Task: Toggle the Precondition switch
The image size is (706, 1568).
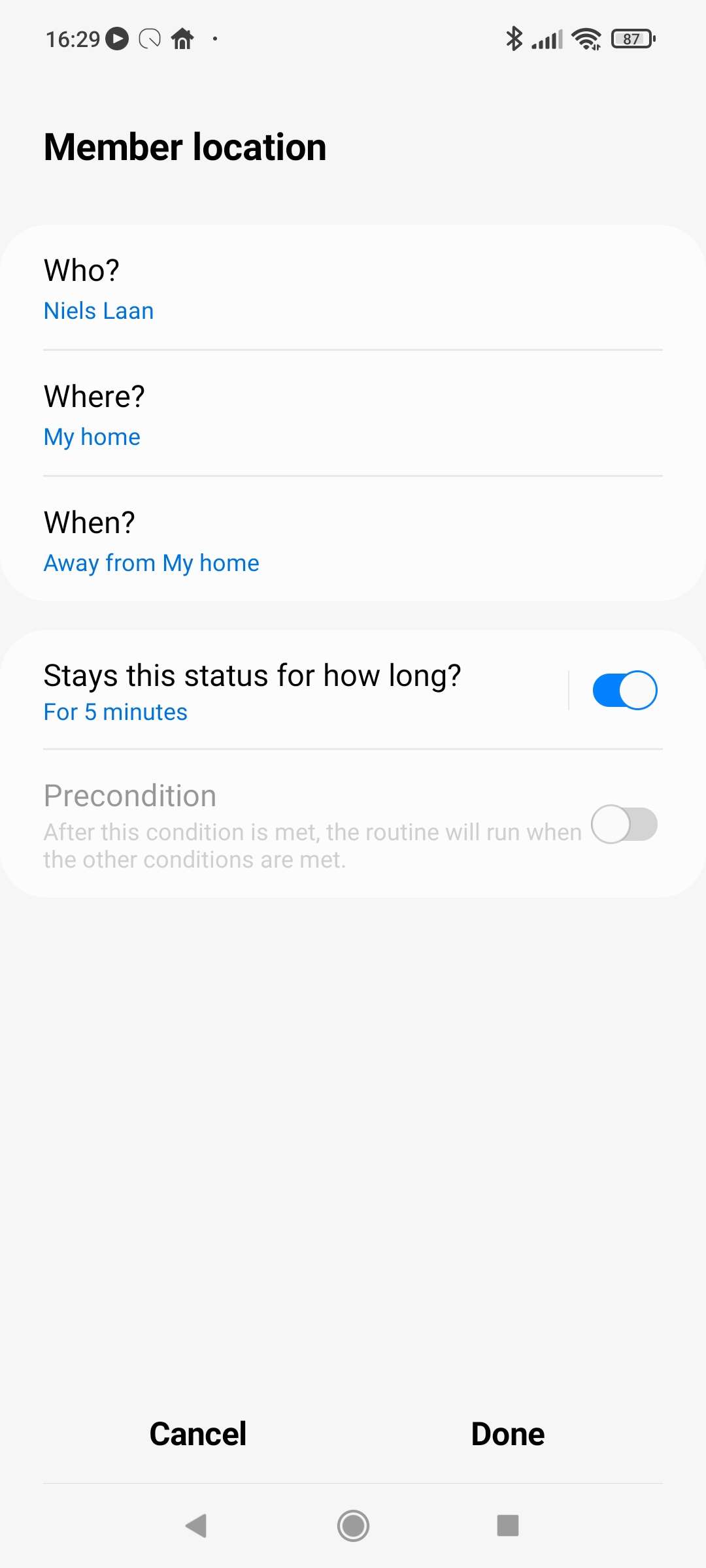Action: (x=624, y=825)
